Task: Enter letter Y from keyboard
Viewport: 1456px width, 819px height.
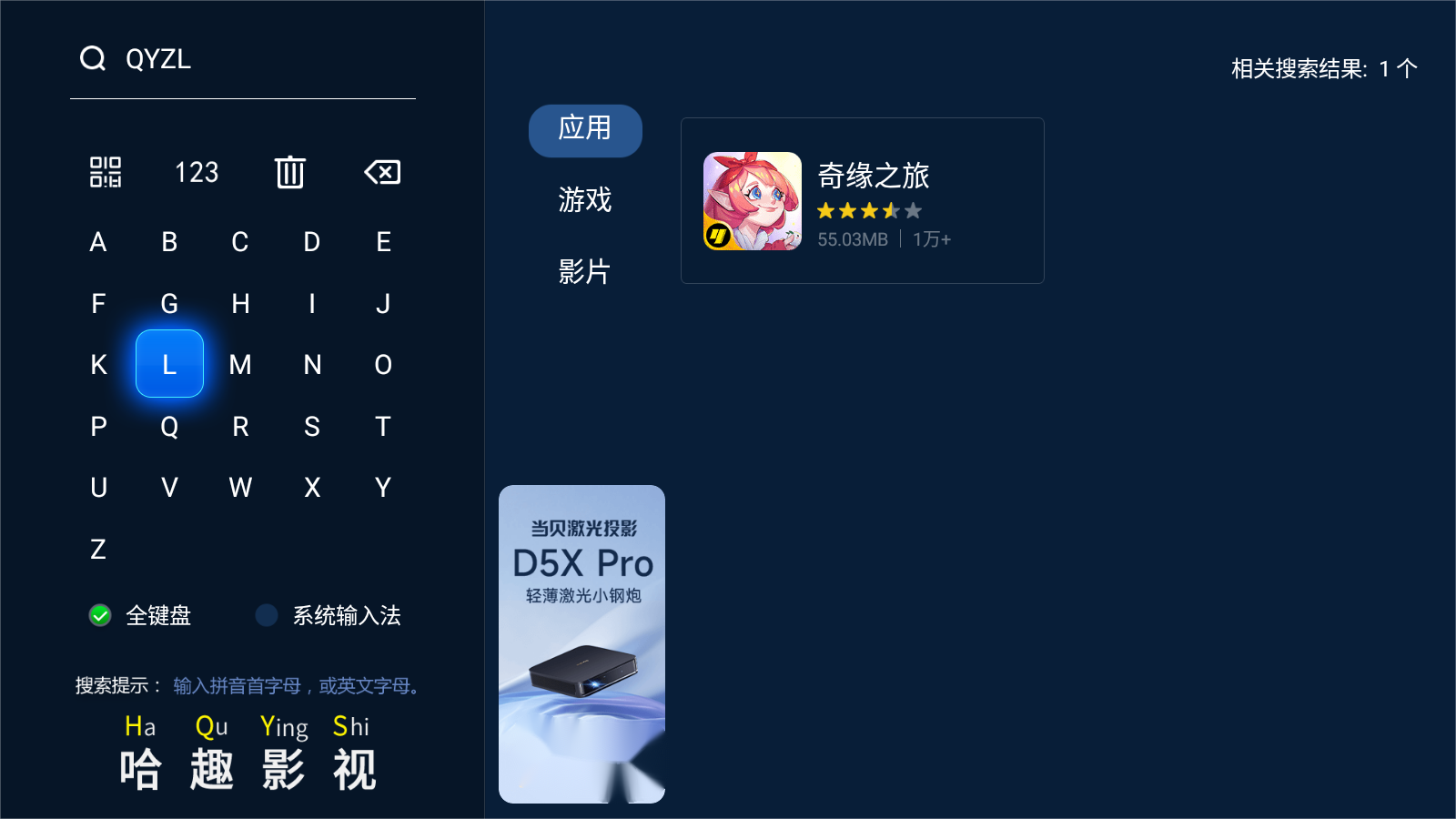Action: coord(383,488)
